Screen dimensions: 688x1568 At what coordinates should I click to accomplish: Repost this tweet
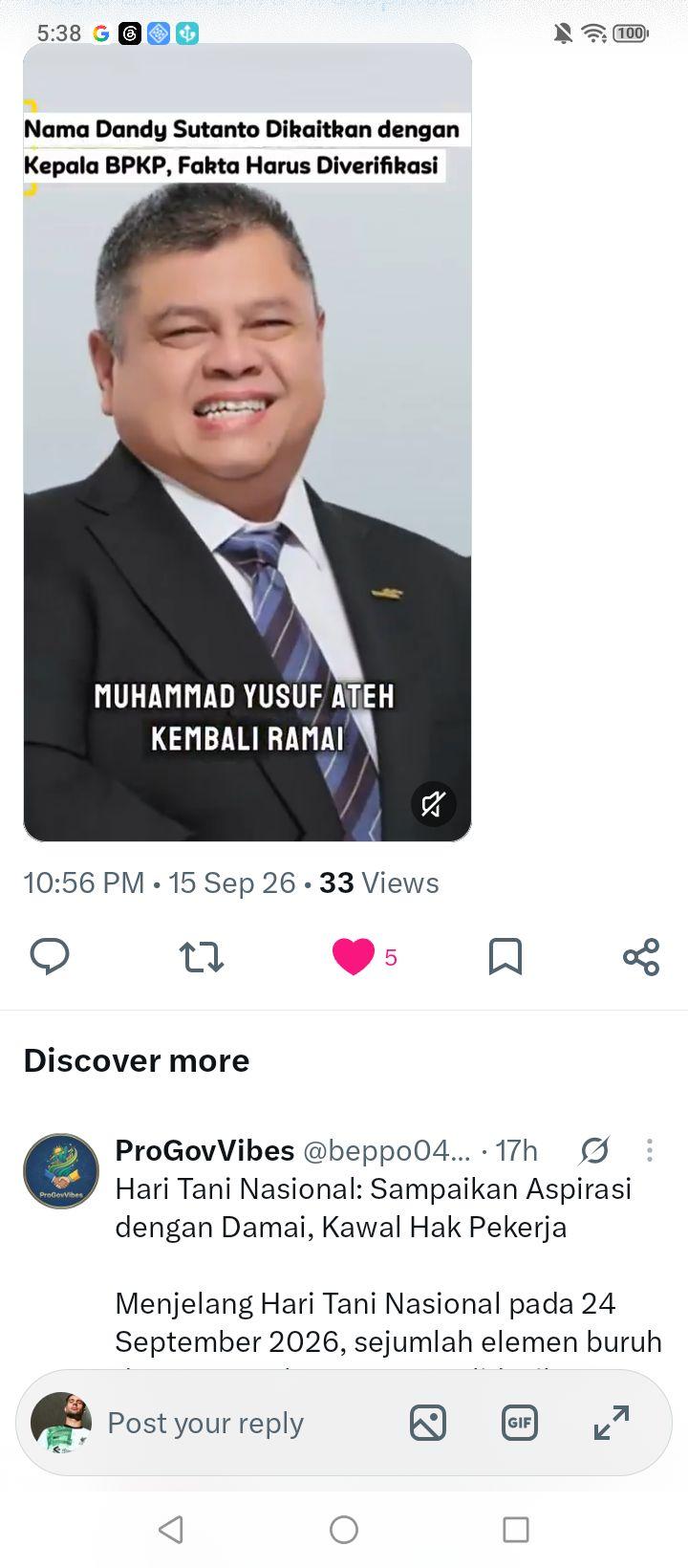point(202,957)
